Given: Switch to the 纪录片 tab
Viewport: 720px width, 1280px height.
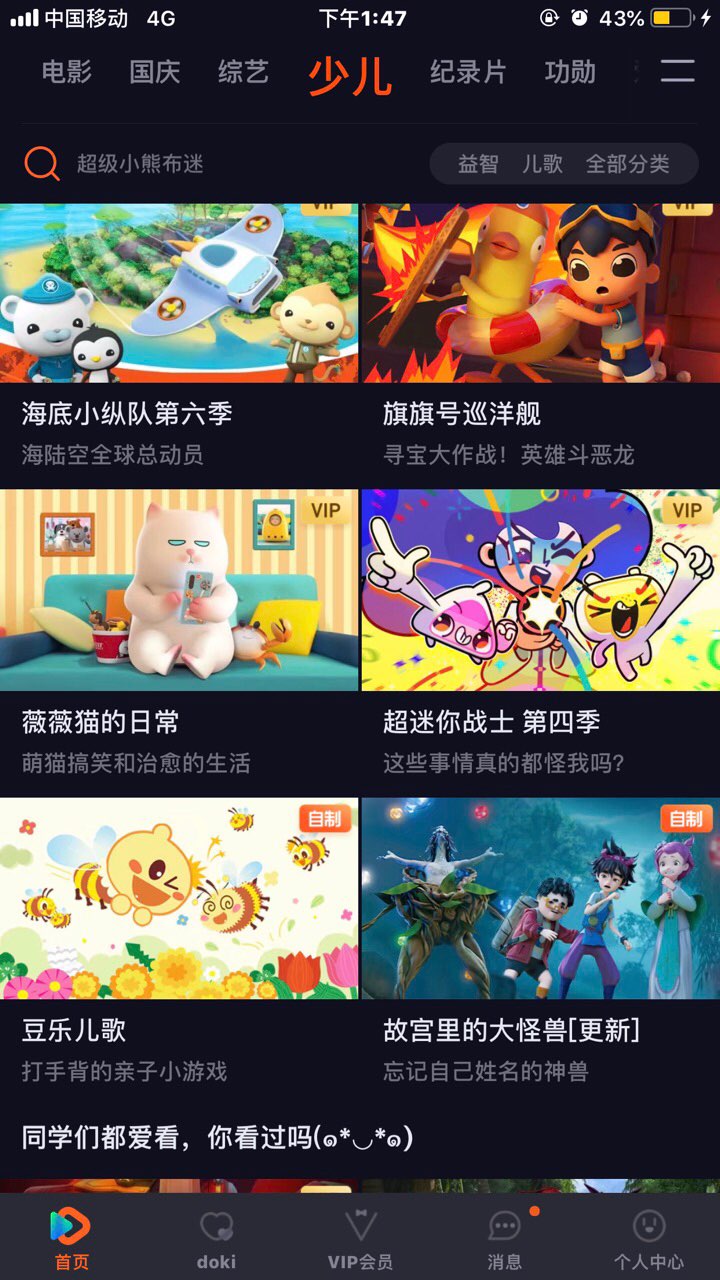Looking at the screenshot, I should [468, 72].
